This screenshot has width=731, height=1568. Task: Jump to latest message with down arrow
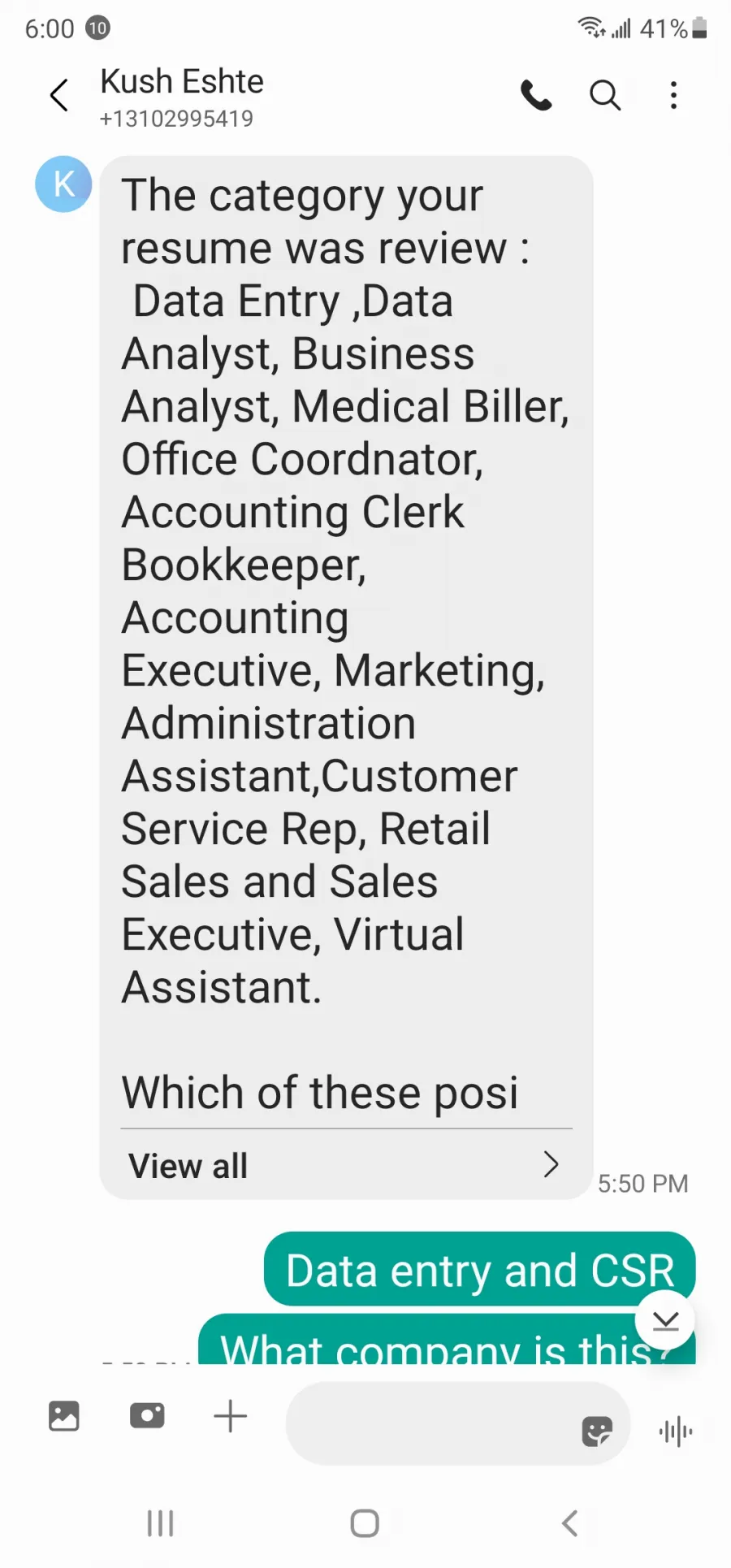(665, 1320)
